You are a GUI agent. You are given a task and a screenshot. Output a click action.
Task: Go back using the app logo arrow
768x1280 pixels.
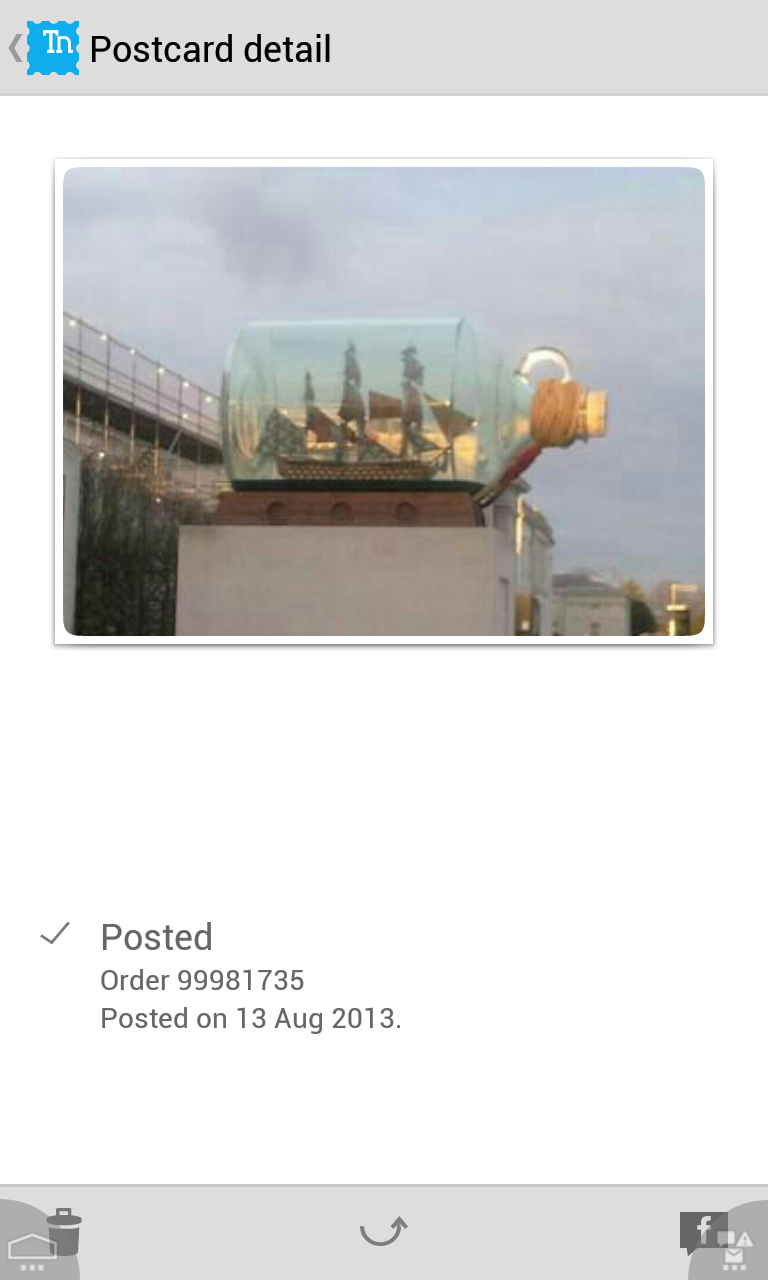coord(44,48)
